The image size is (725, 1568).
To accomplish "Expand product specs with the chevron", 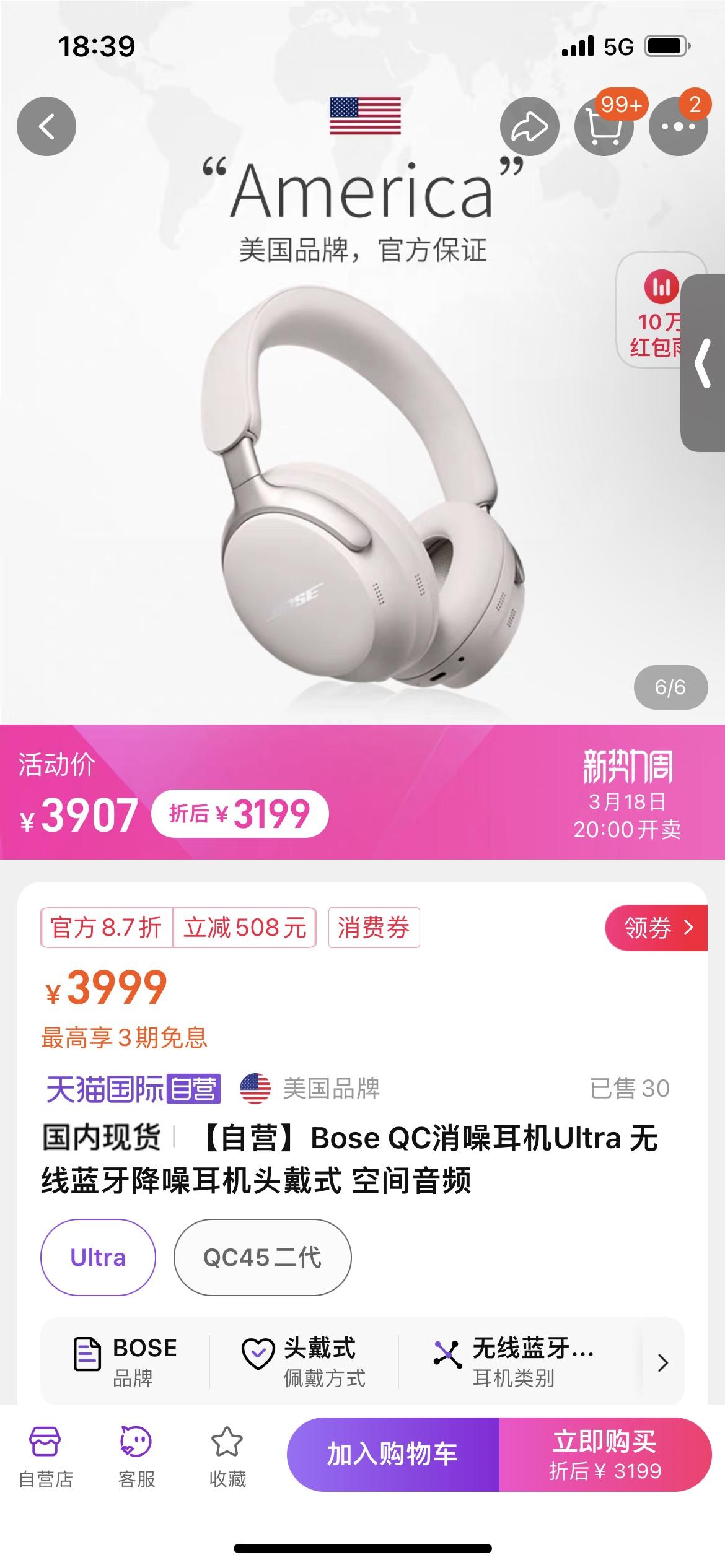I will [x=662, y=1362].
